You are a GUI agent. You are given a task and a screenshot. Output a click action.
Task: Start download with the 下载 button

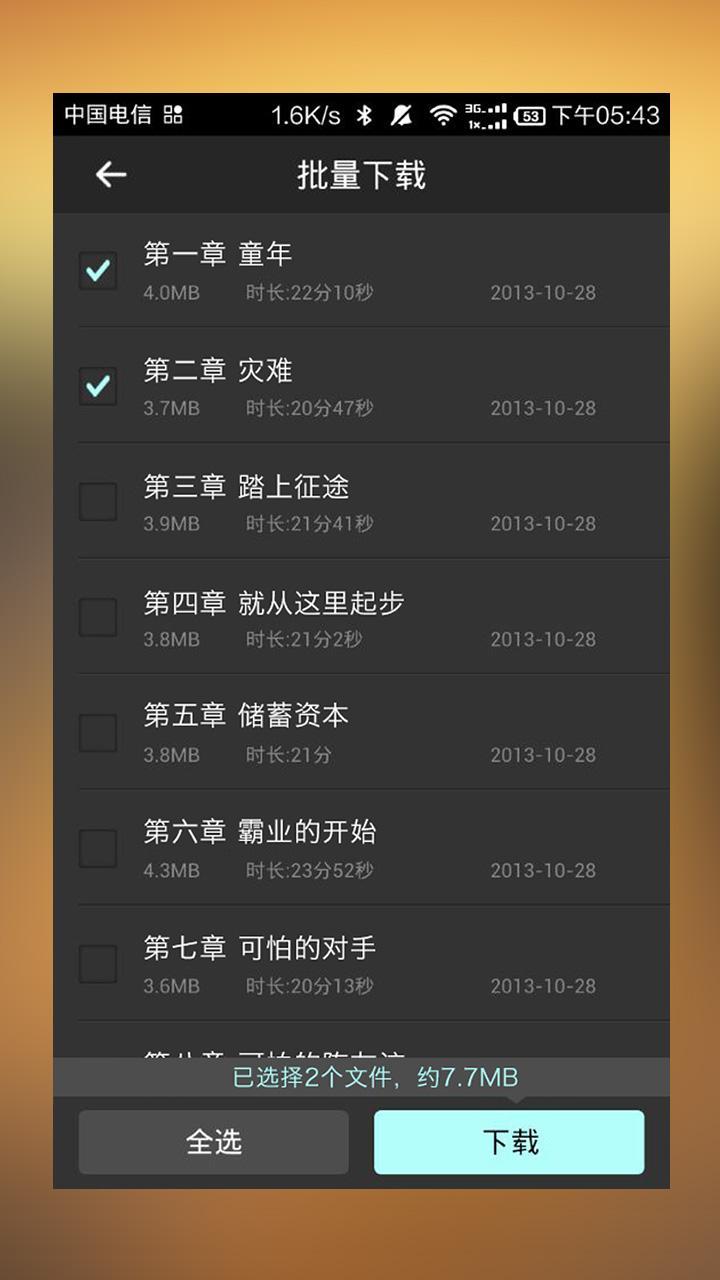509,1142
